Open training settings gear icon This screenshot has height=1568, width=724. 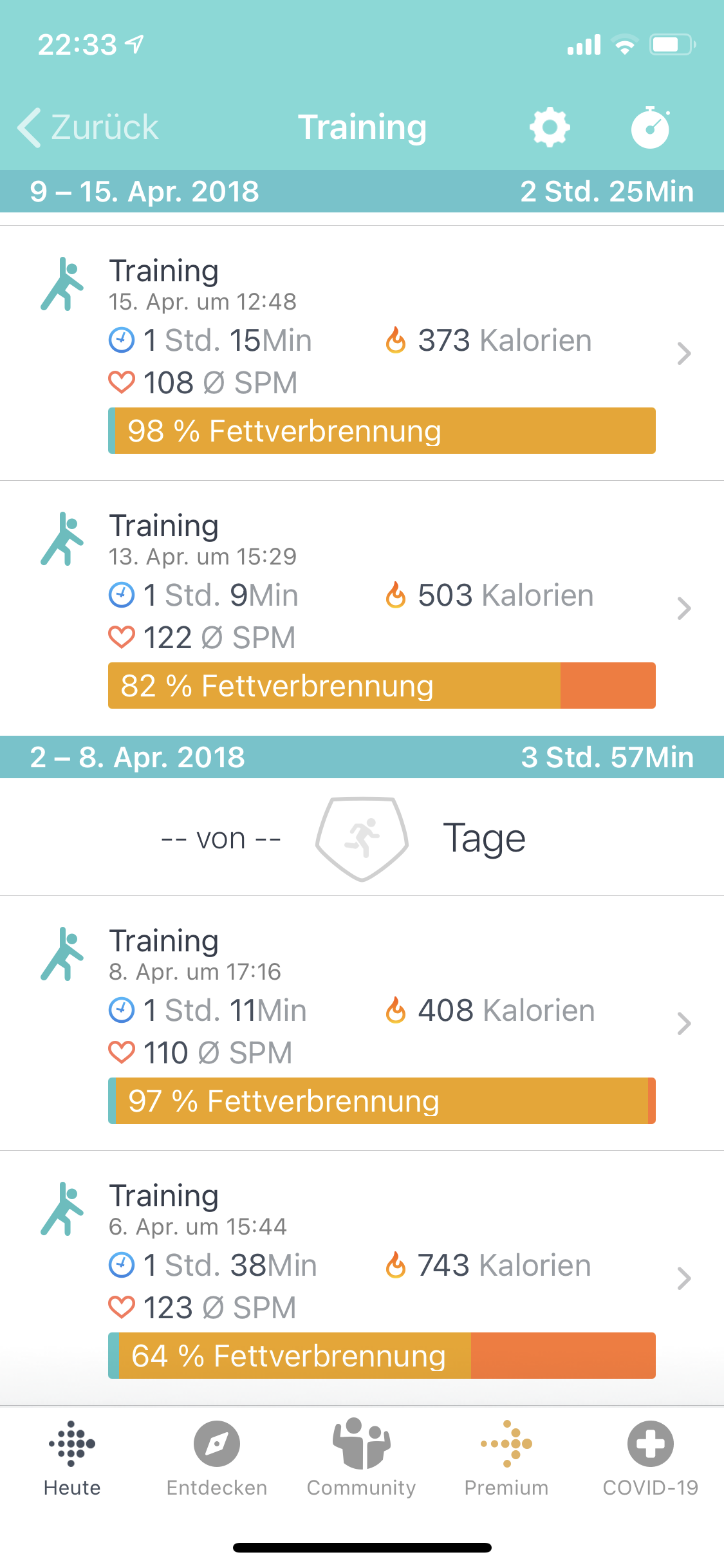(x=549, y=127)
